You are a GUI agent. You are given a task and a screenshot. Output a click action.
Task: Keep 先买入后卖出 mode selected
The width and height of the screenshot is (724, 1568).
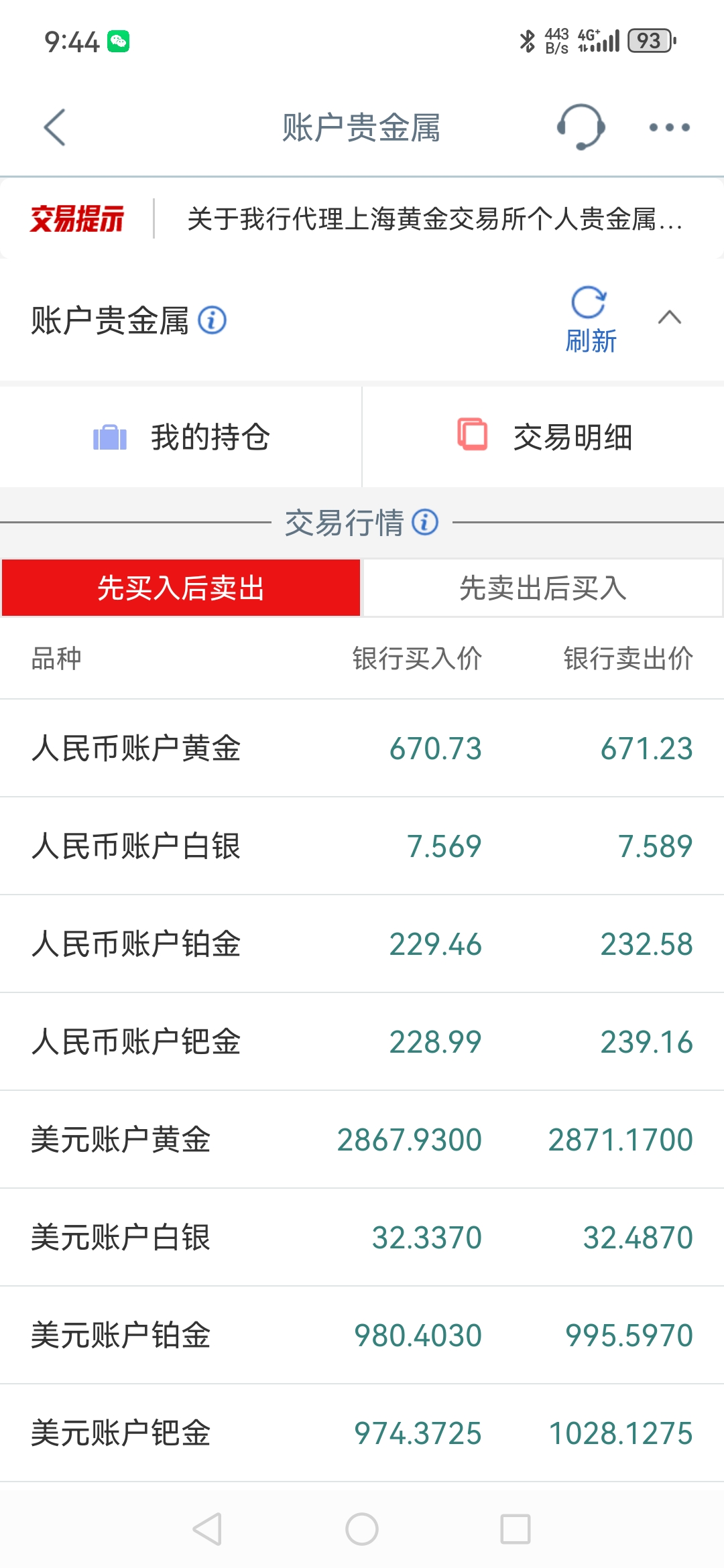pyautogui.click(x=181, y=588)
